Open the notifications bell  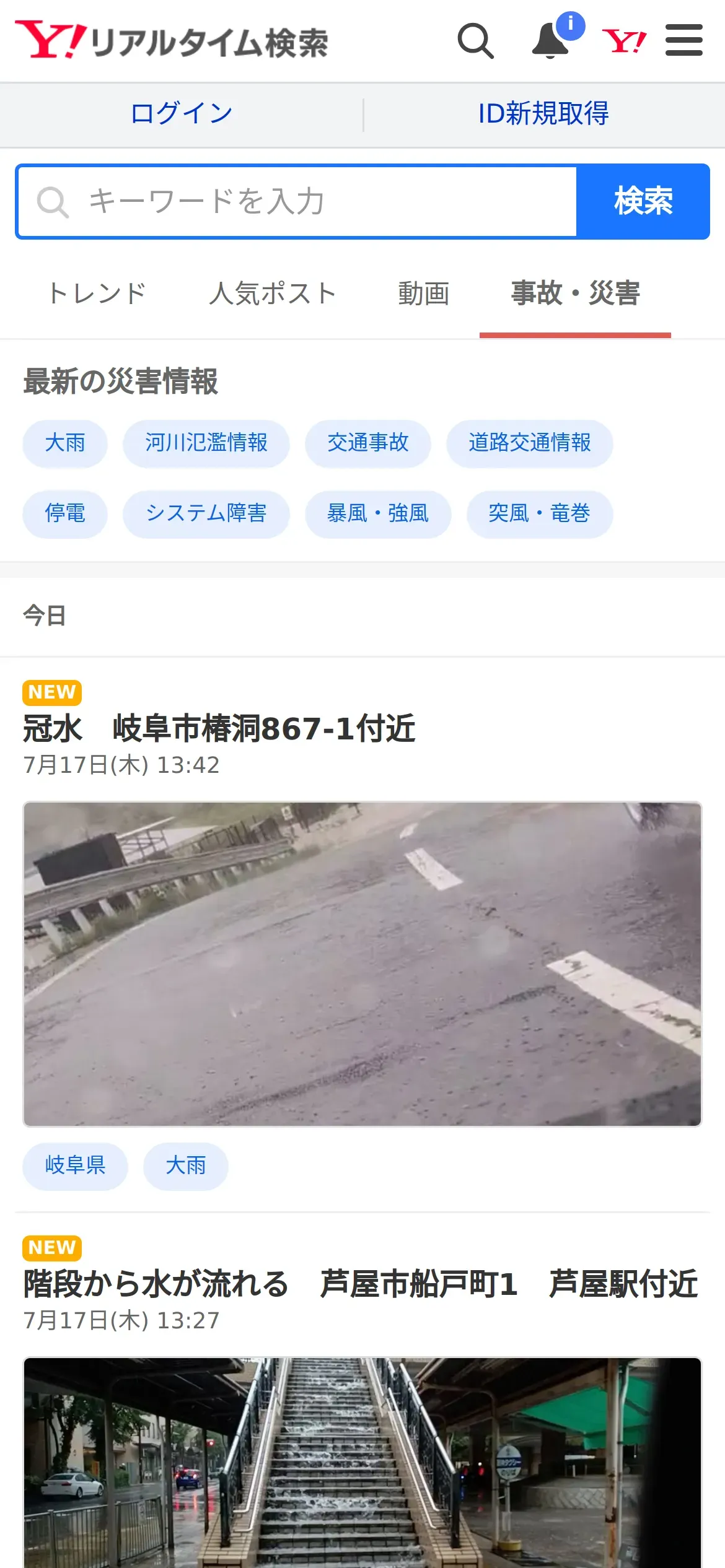[x=551, y=41]
